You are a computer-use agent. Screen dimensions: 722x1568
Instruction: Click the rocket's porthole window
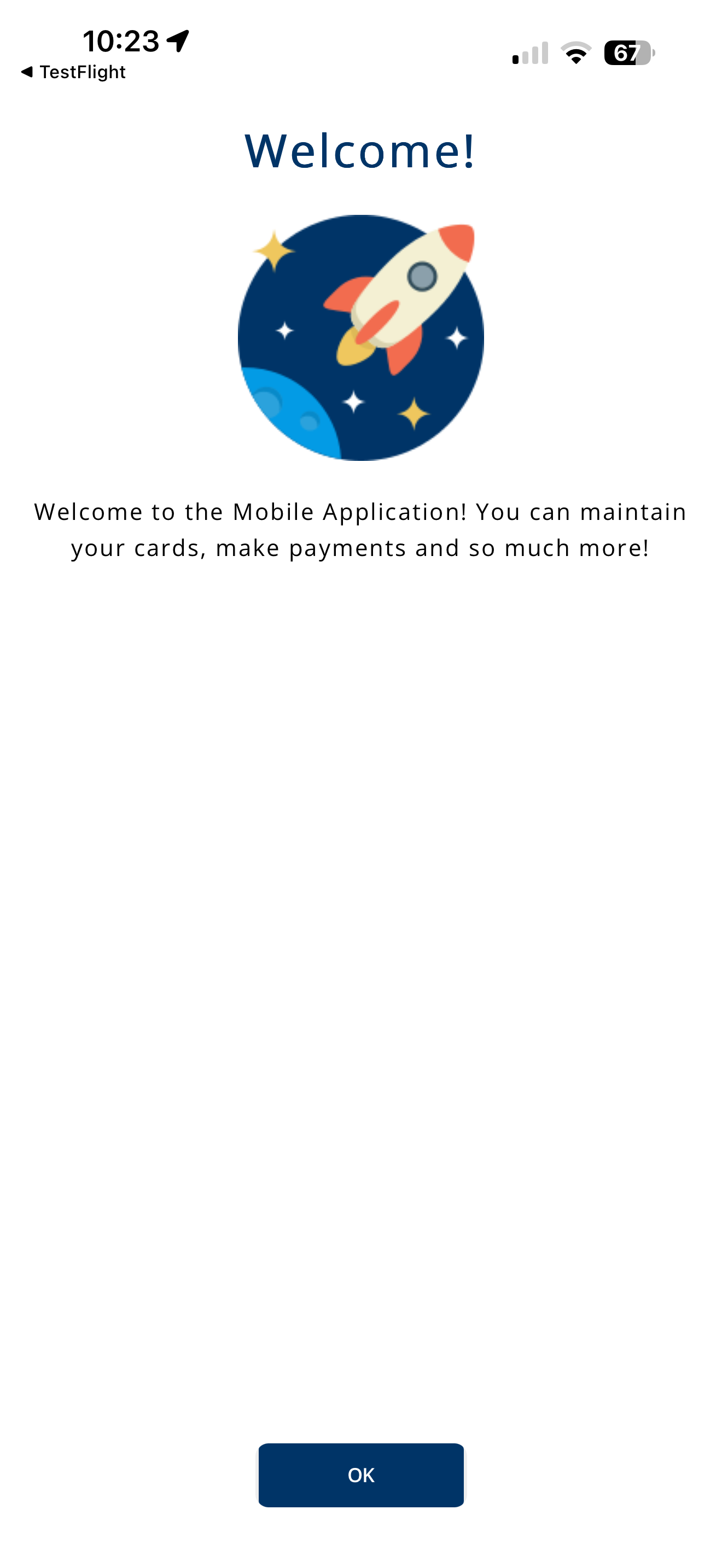tap(421, 277)
